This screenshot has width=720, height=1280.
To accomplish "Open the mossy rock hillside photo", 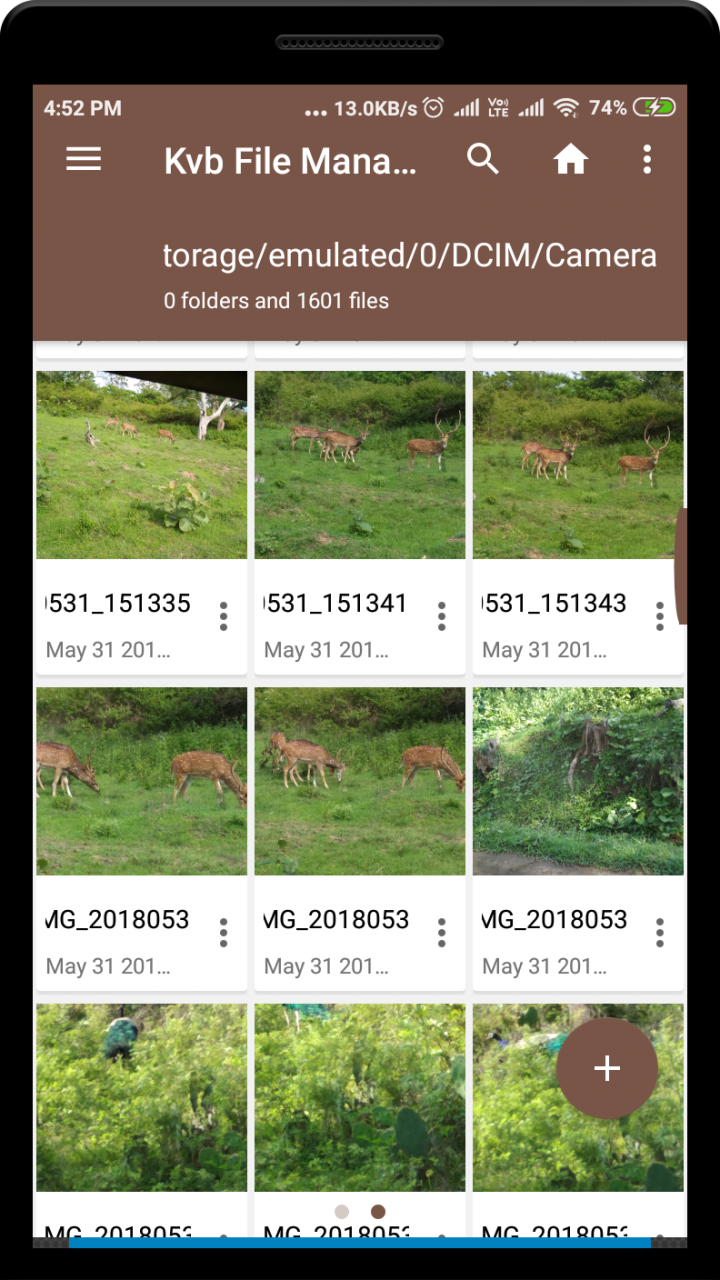I will point(577,781).
